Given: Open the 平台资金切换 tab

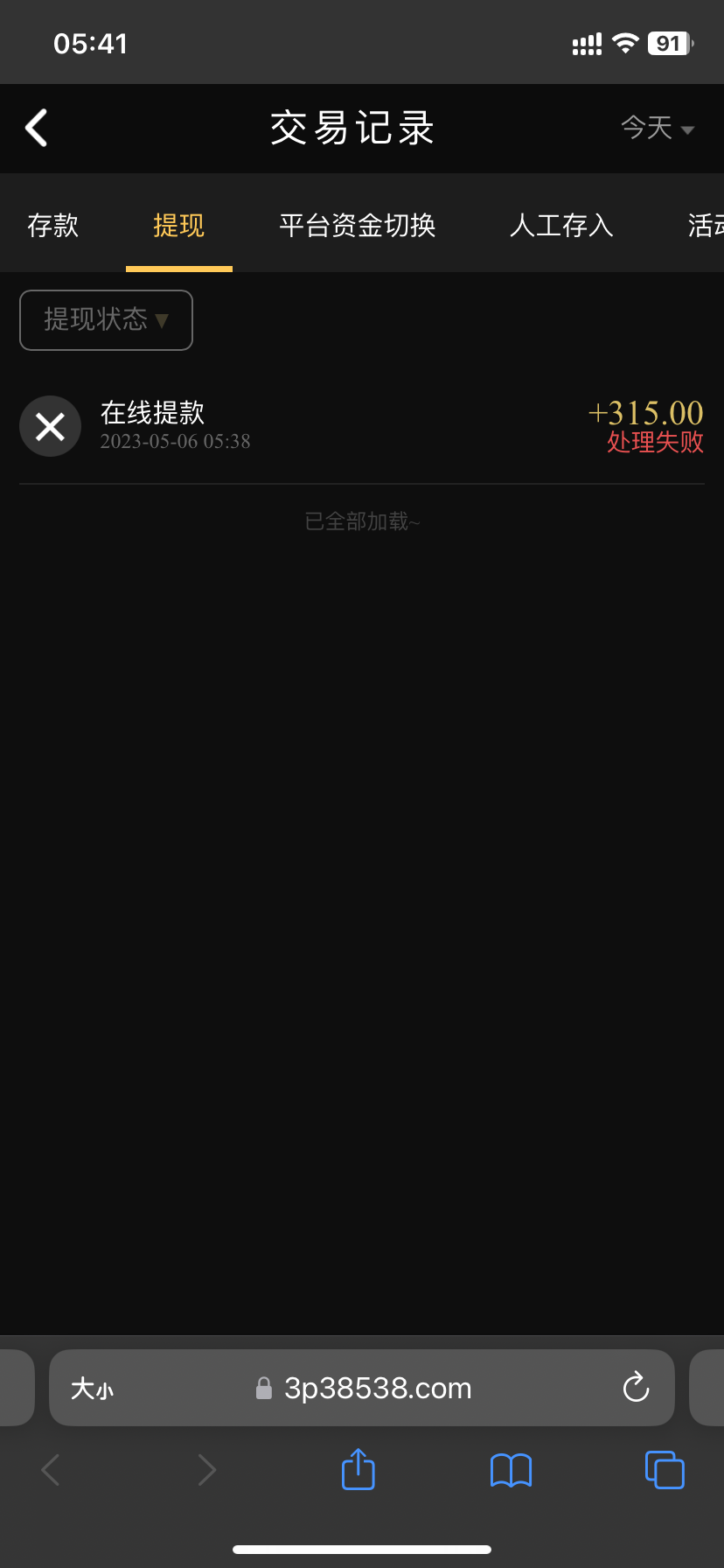Looking at the screenshot, I should (357, 225).
